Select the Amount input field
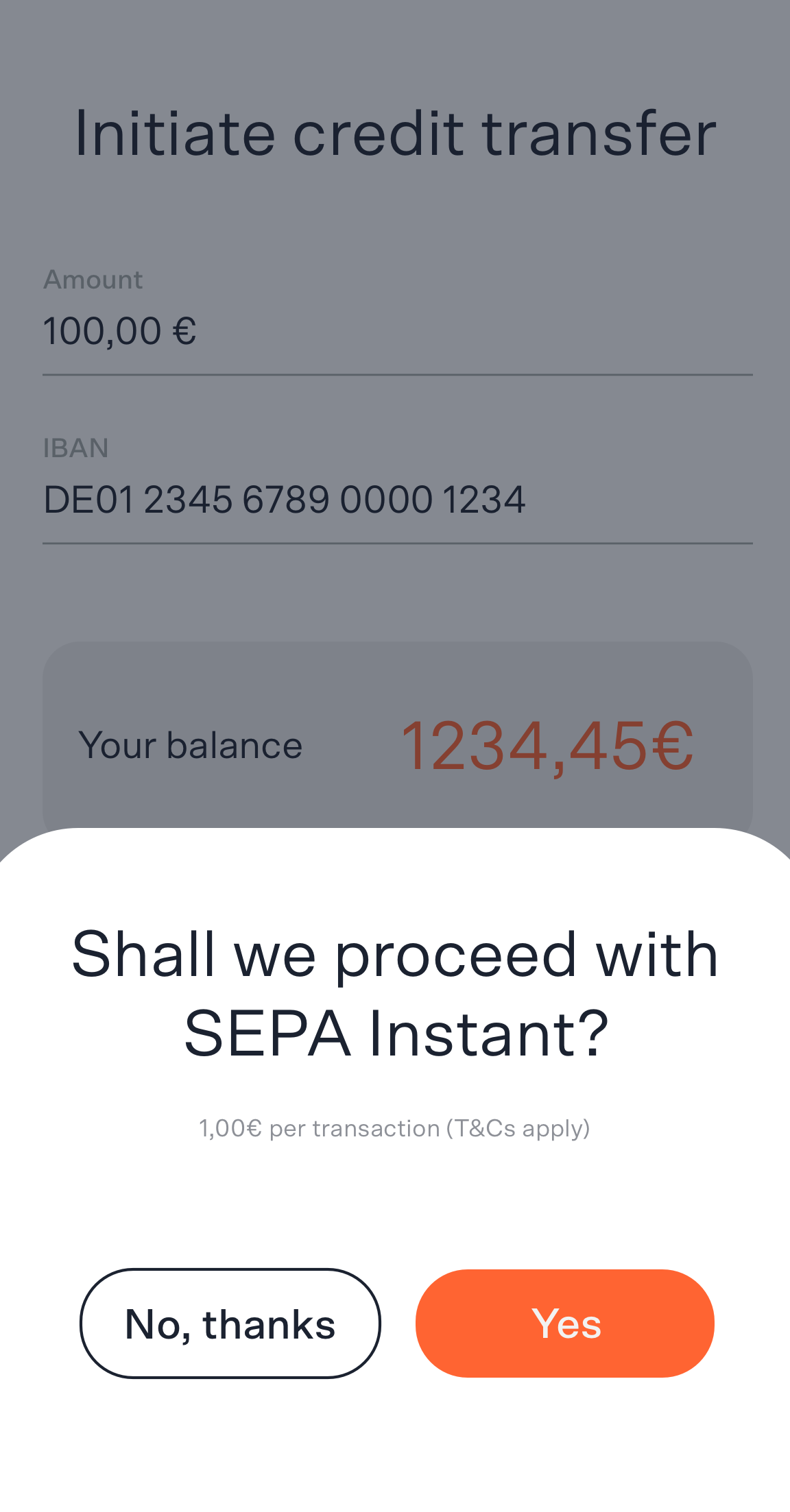This screenshot has width=790, height=1512. [x=274, y=331]
